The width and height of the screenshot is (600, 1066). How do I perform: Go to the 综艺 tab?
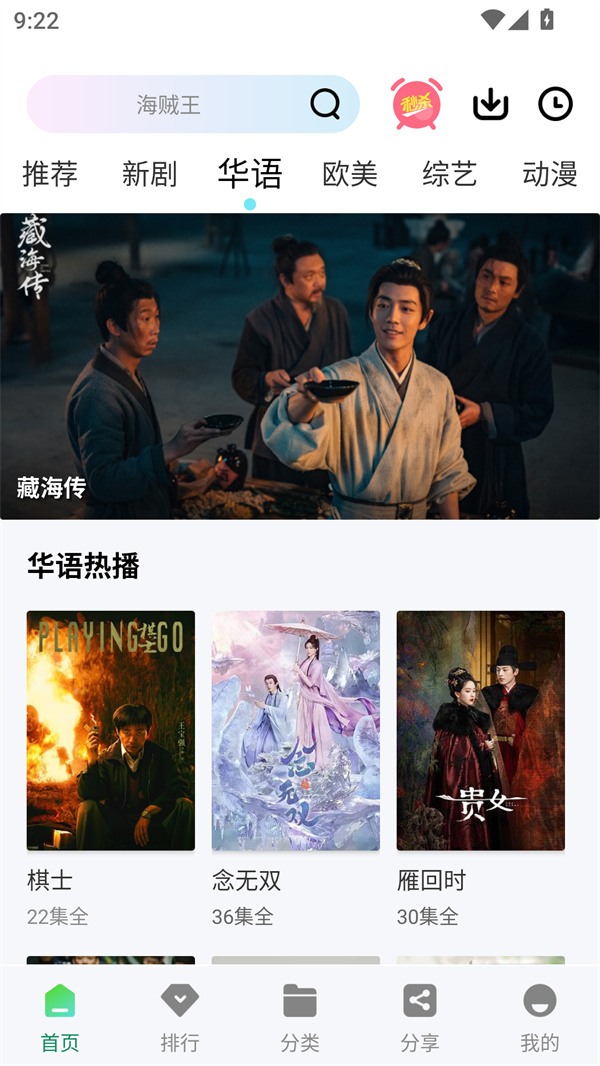[449, 174]
